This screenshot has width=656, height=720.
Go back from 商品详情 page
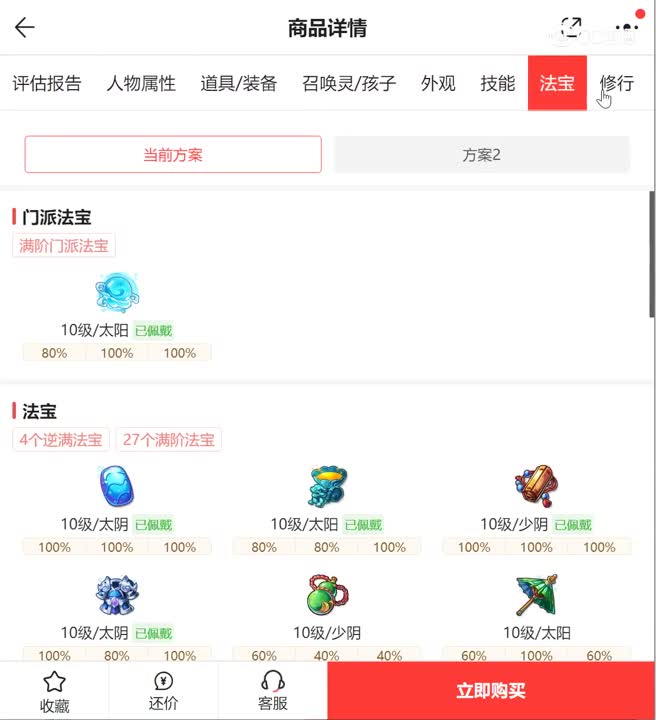(25, 28)
